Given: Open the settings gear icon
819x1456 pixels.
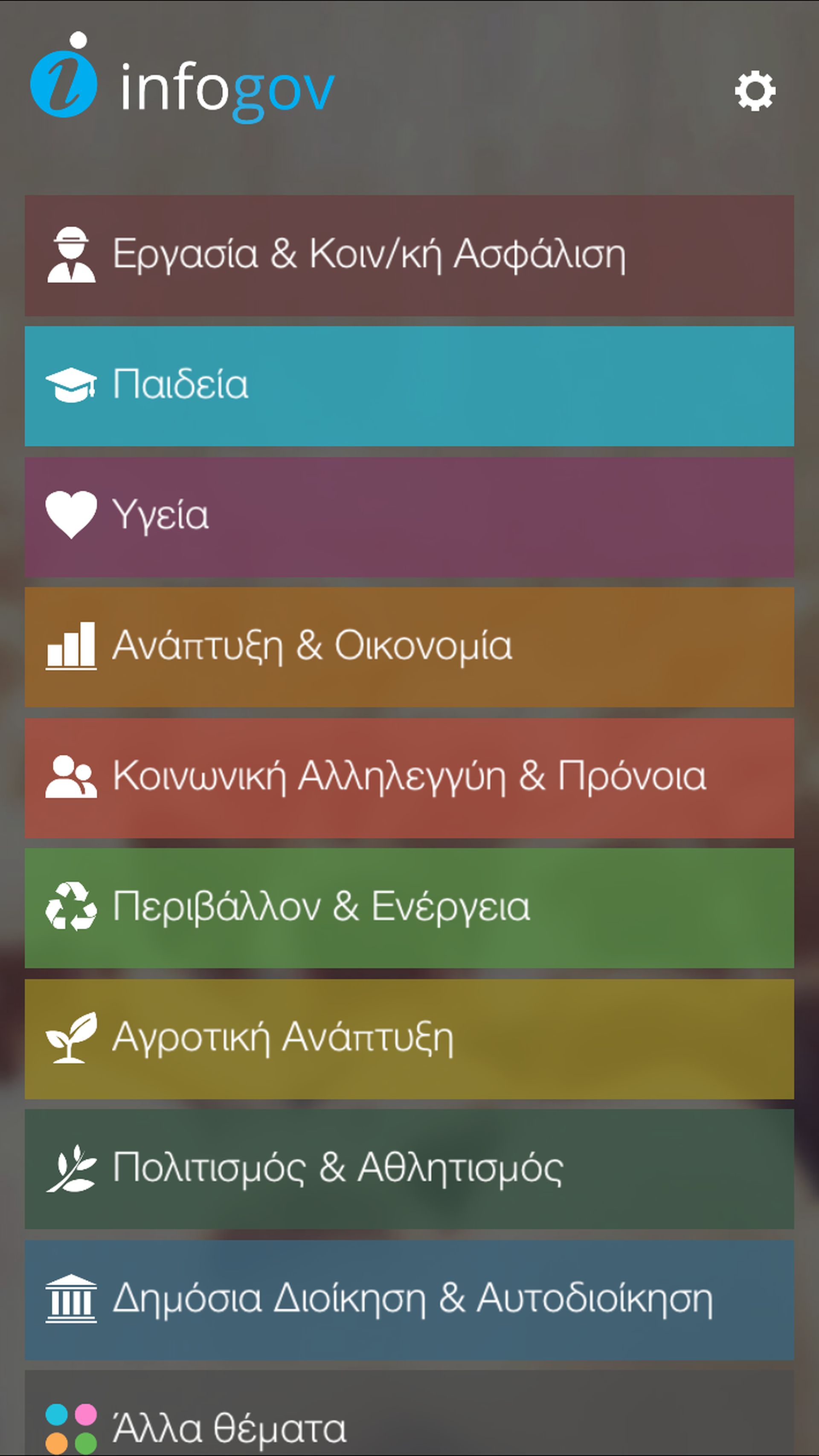Looking at the screenshot, I should [755, 90].
